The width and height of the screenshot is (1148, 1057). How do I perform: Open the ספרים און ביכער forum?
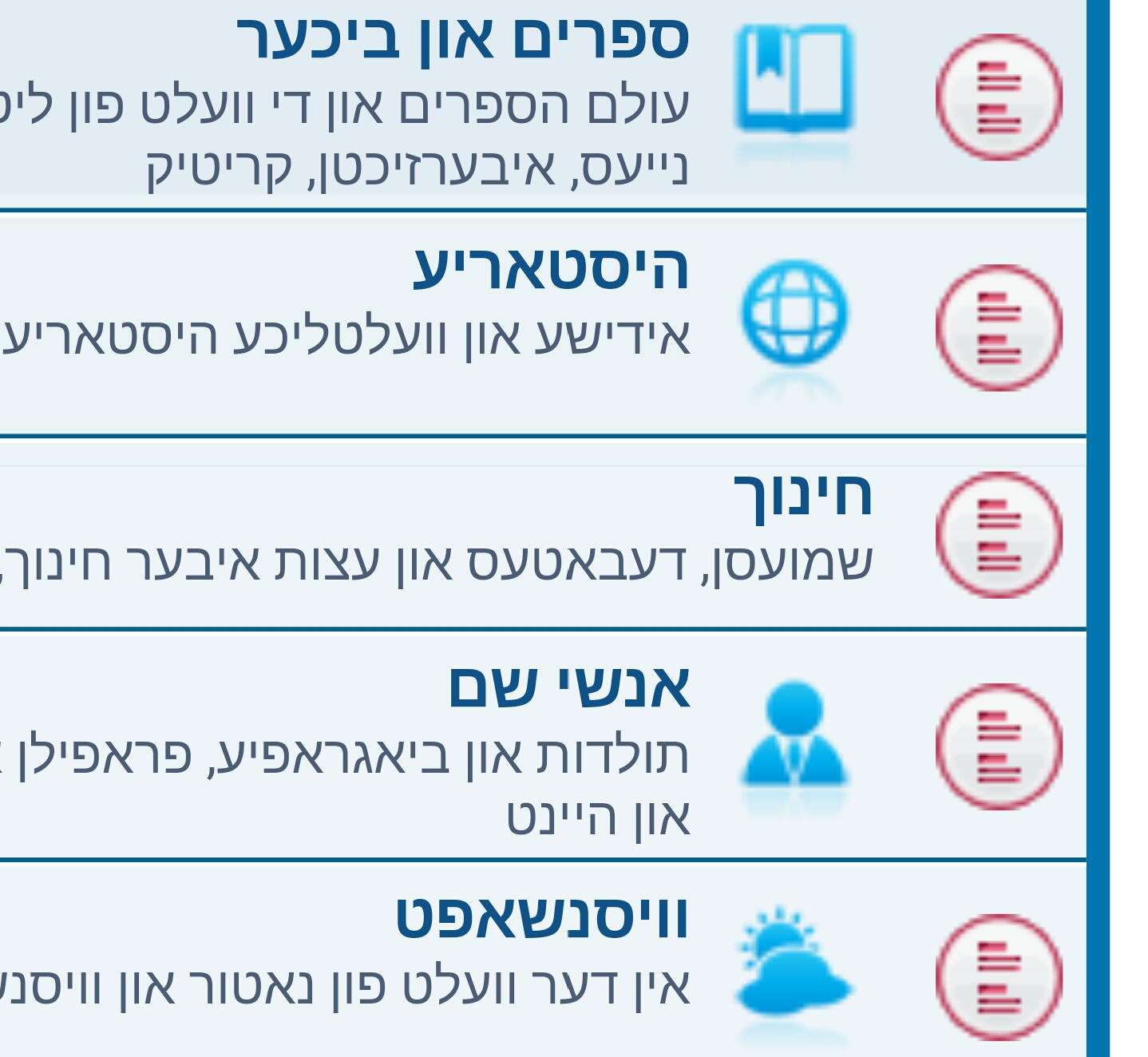[x=462, y=38]
